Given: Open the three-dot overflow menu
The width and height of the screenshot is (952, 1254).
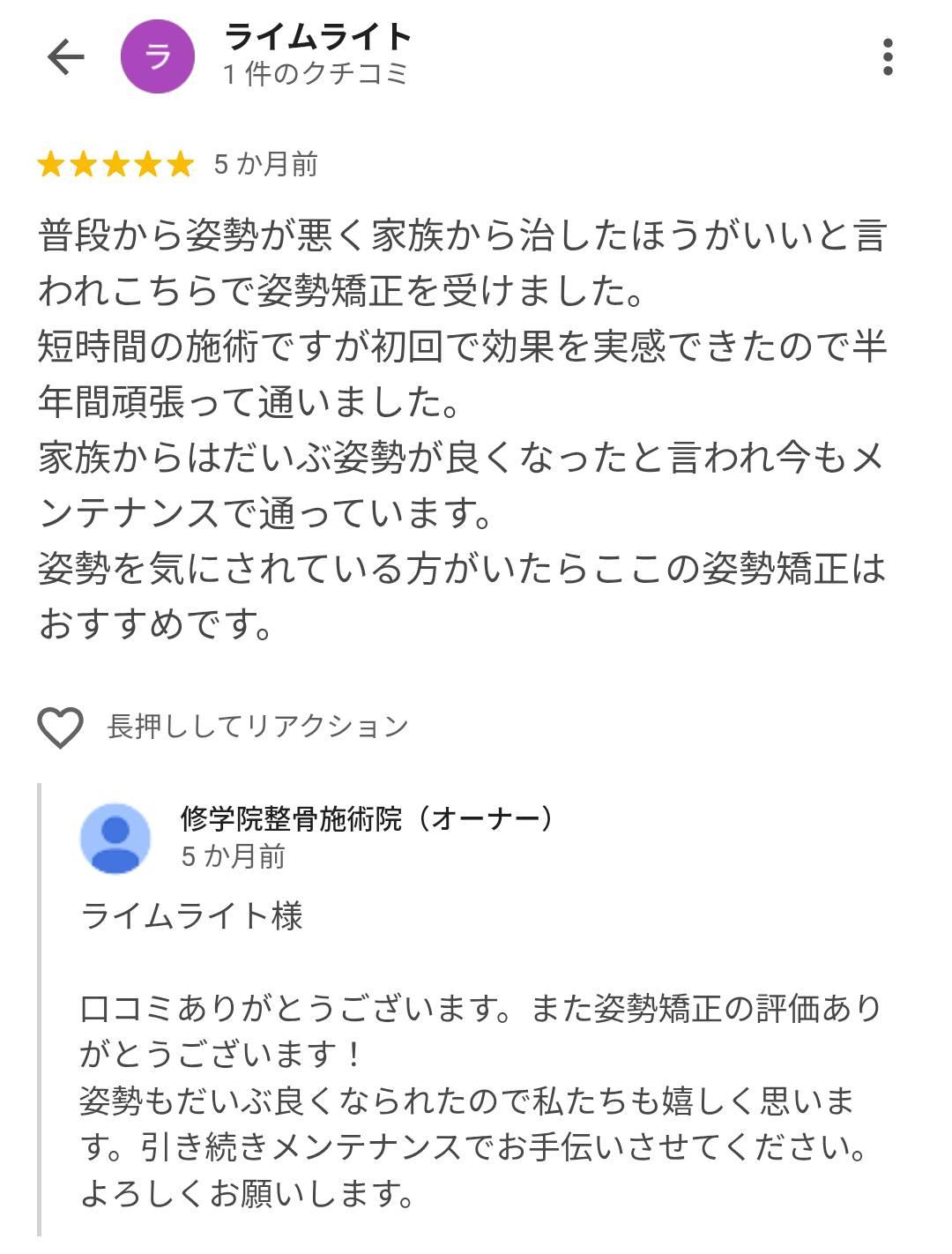Looking at the screenshot, I should tap(887, 57).
